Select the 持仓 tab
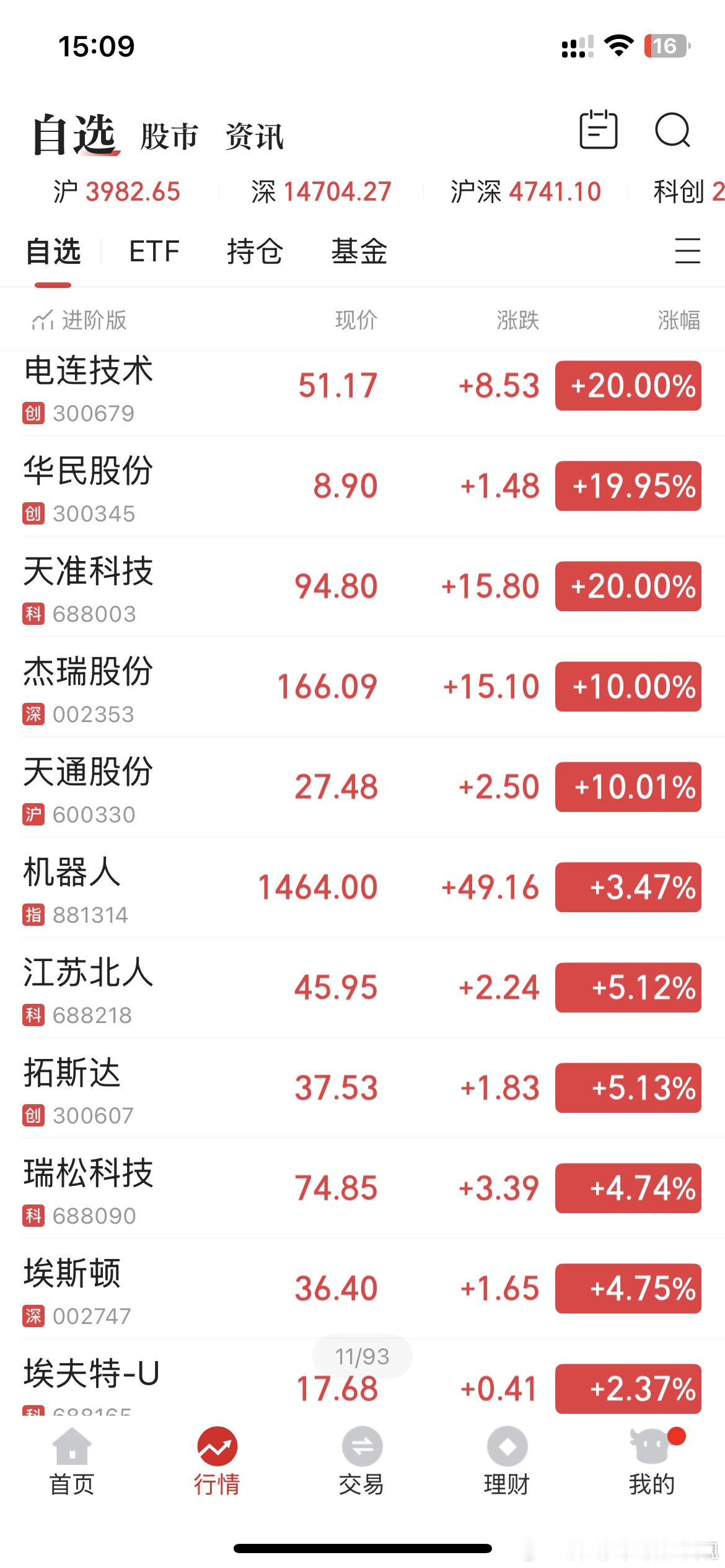This screenshot has height=1568, width=725. 255,251
